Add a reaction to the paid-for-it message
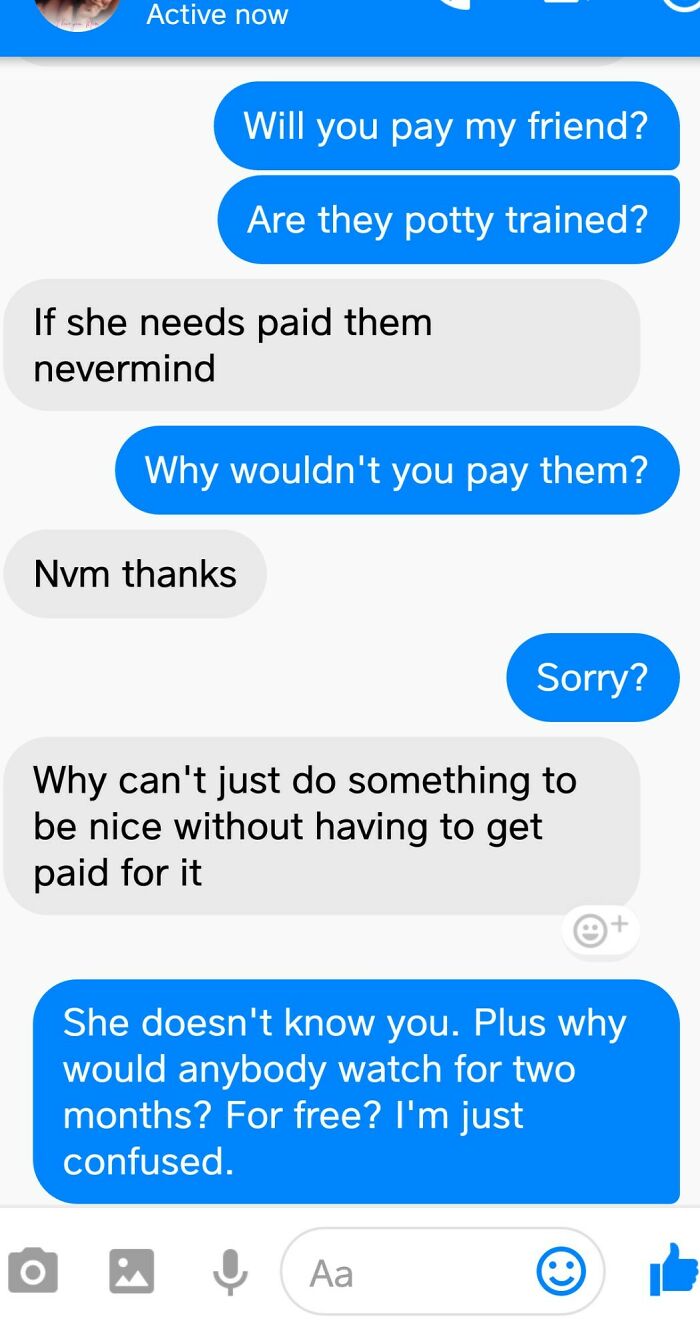This screenshot has height=1333, width=700. tap(600, 930)
